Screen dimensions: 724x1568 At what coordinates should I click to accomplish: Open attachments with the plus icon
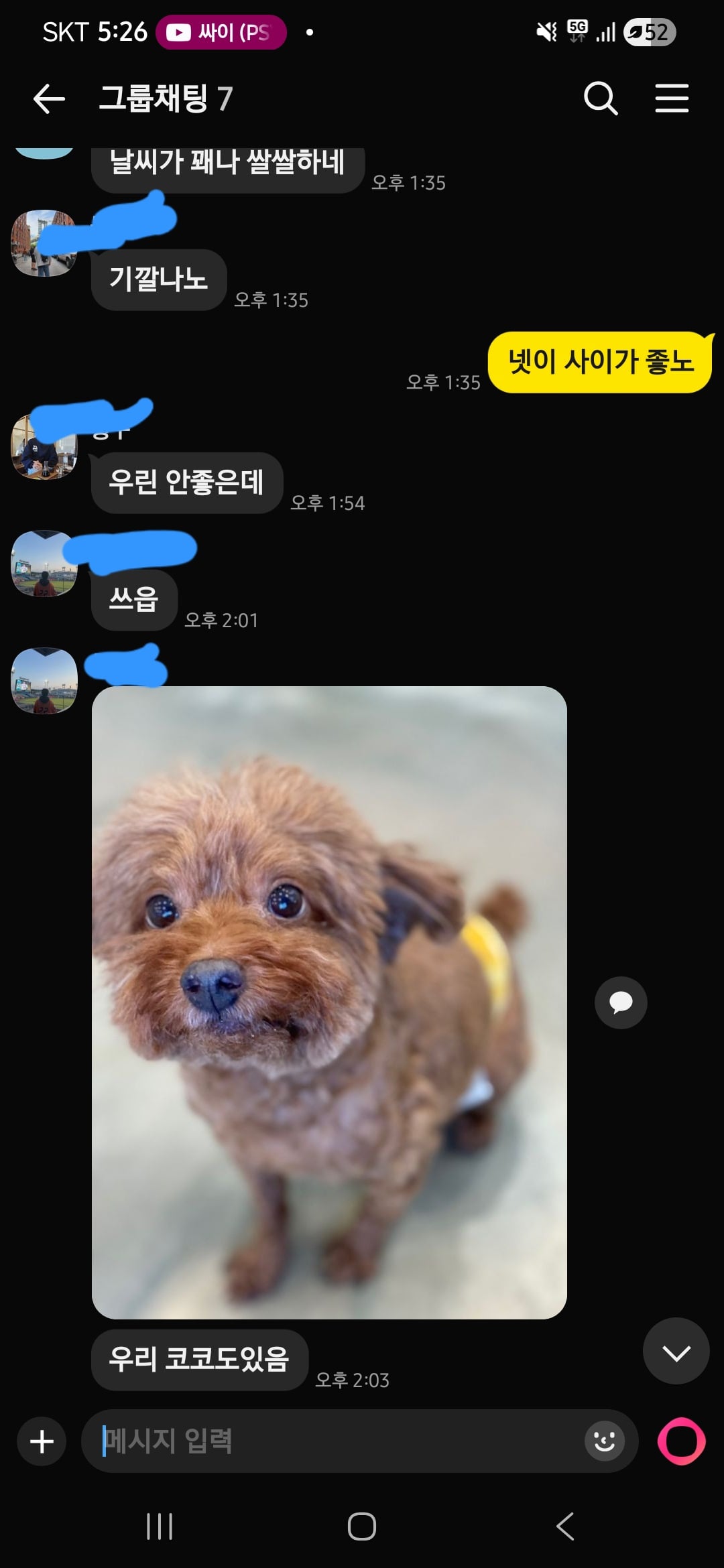pyautogui.click(x=41, y=1441)
